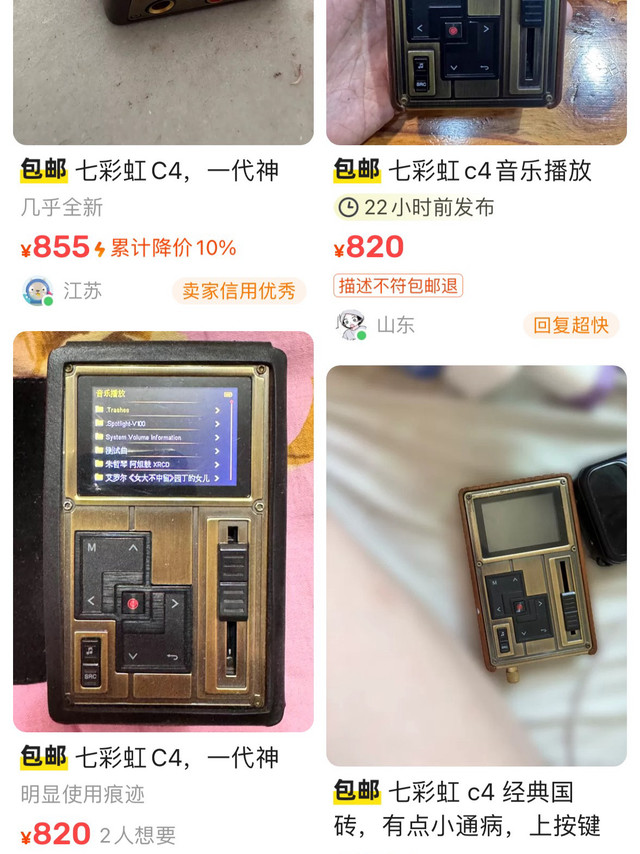The width and height of the screenshot is (640, 854).
Task: Open the ¥855 七彩虹C4 listing from 江苏
Action: coord(163,170)
